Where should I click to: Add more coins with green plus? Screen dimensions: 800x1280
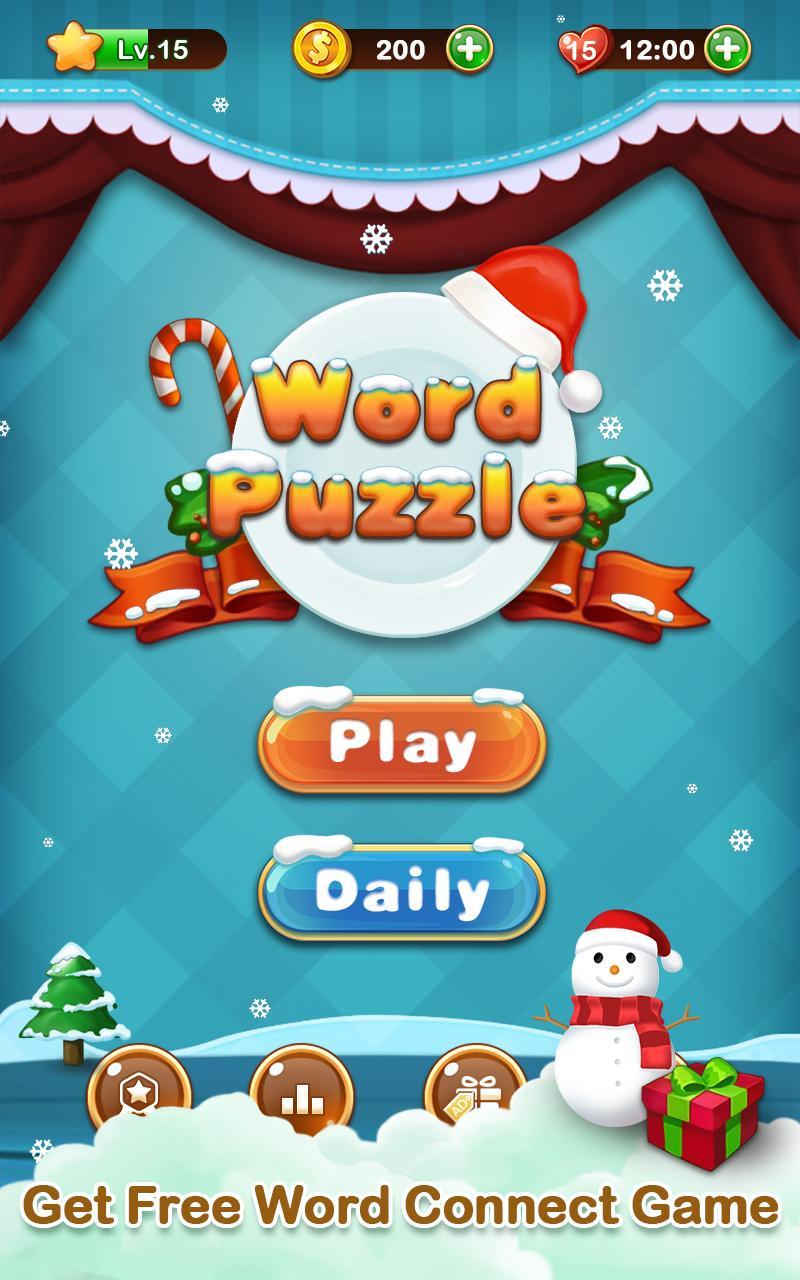pyautogui.click(x=469, y=49)
